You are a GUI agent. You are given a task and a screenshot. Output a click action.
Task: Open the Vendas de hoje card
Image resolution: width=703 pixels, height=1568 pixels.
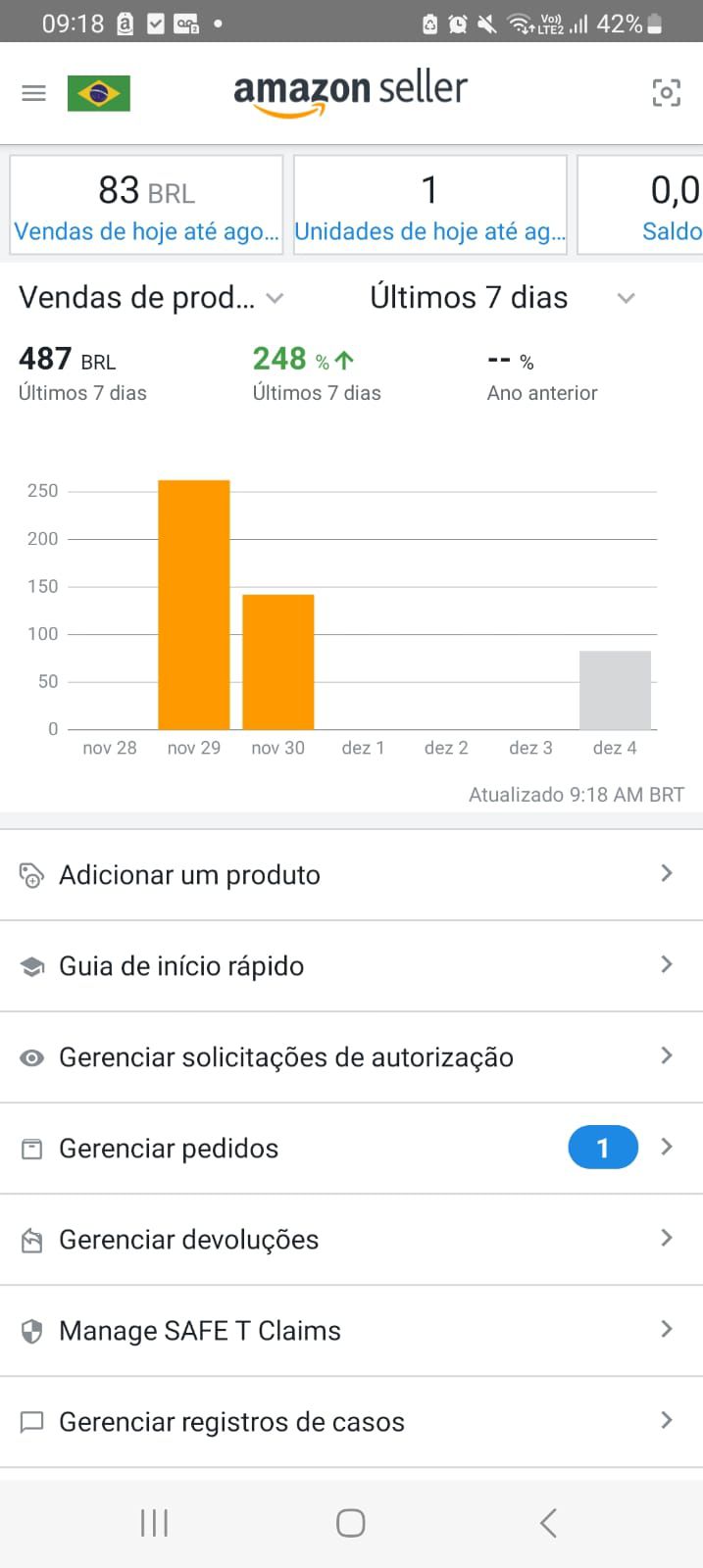click(146, 205)
